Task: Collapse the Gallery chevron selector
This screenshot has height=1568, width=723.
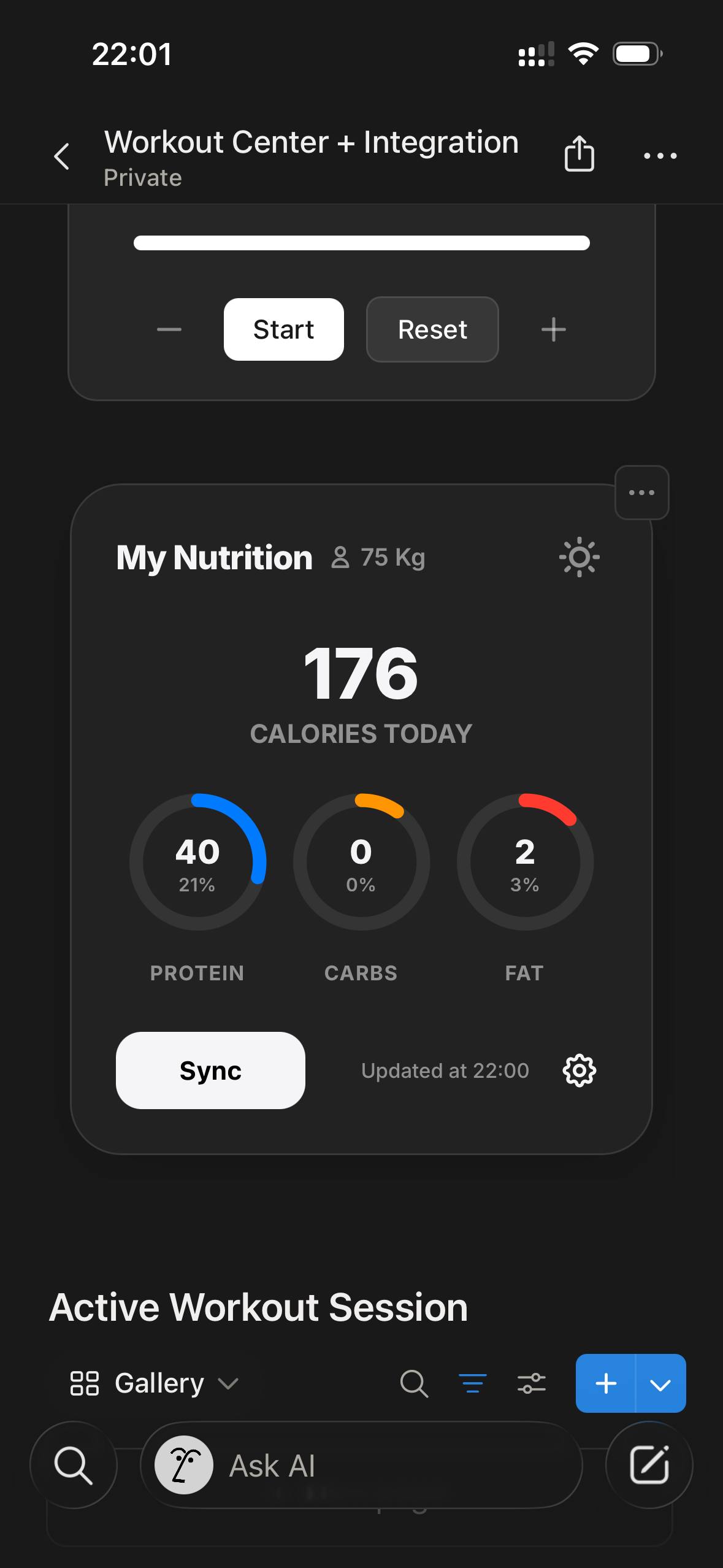Action: click(x=228, y=1385)
